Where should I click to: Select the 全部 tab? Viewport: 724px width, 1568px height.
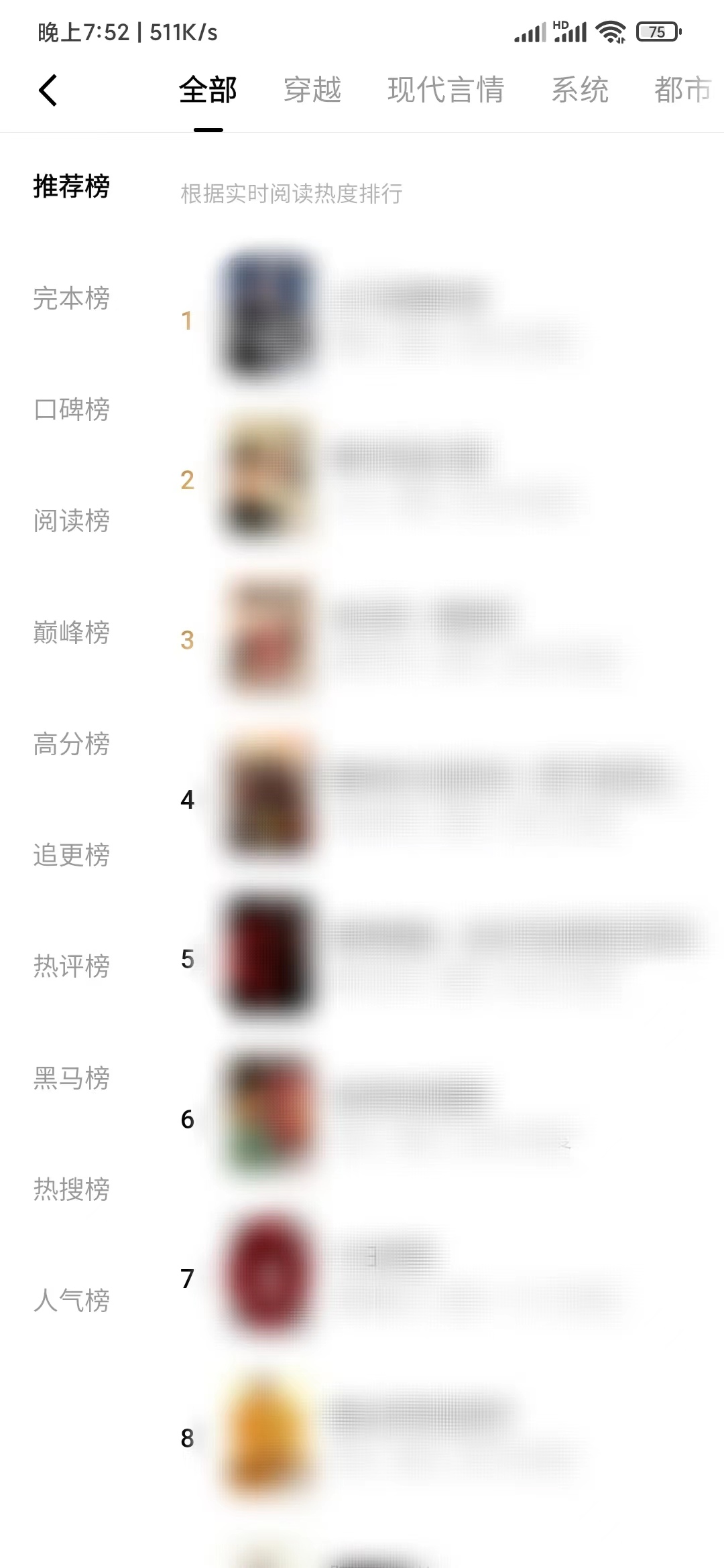[208, 90]
